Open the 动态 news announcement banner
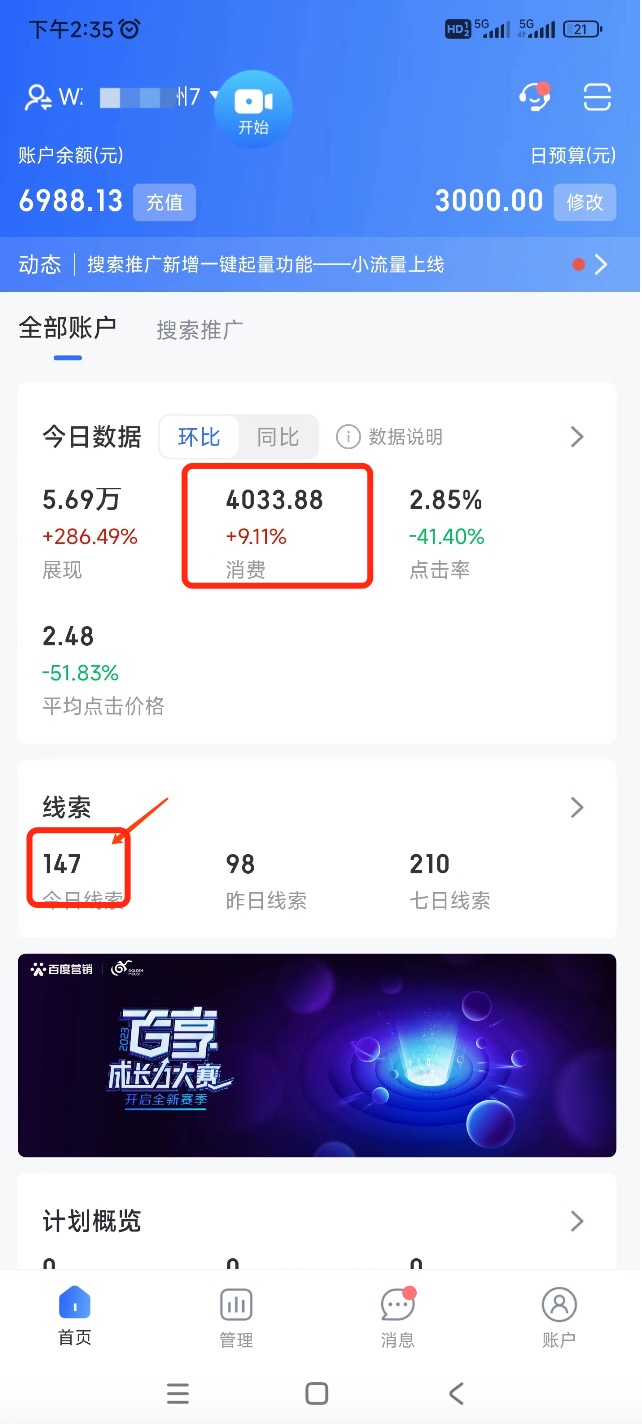 tap(320, 265)
